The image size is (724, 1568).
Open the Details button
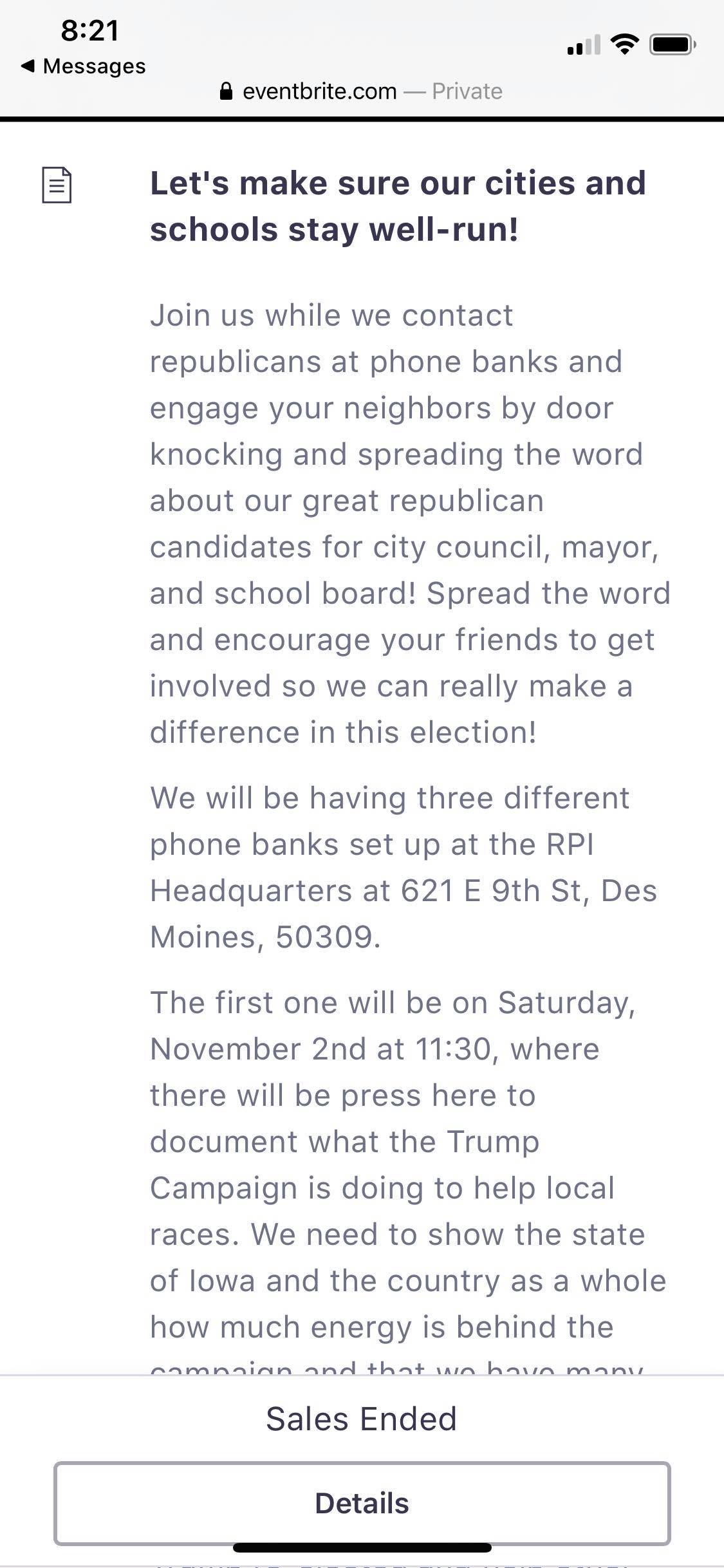[362, 1504]
